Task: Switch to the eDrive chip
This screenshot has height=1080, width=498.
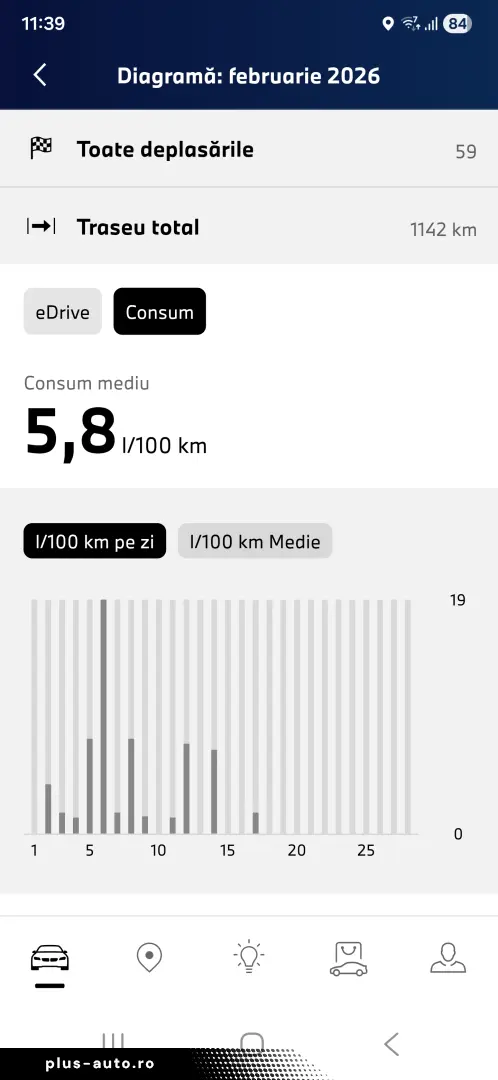Action: 63,312
